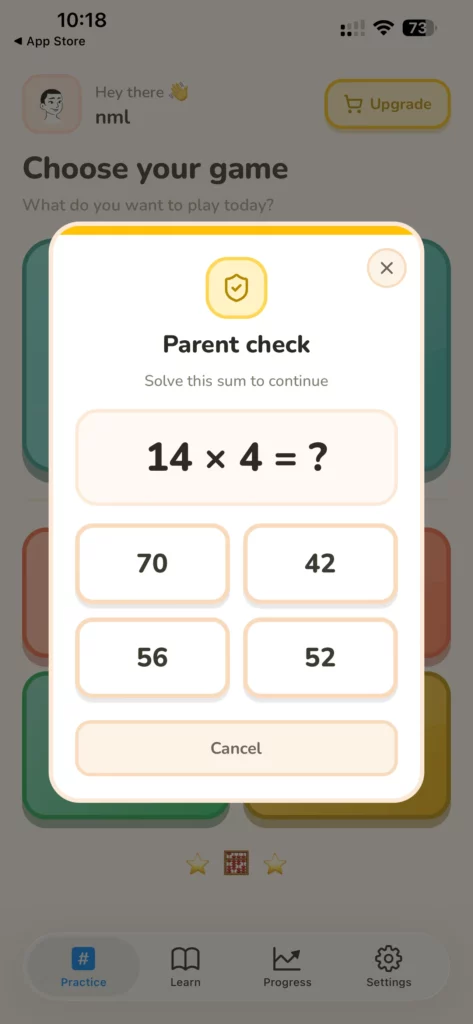Close the Parent check dialog
Viewport: 473px width, 1024px height.
pyautogui.click(x=386, y=268)
